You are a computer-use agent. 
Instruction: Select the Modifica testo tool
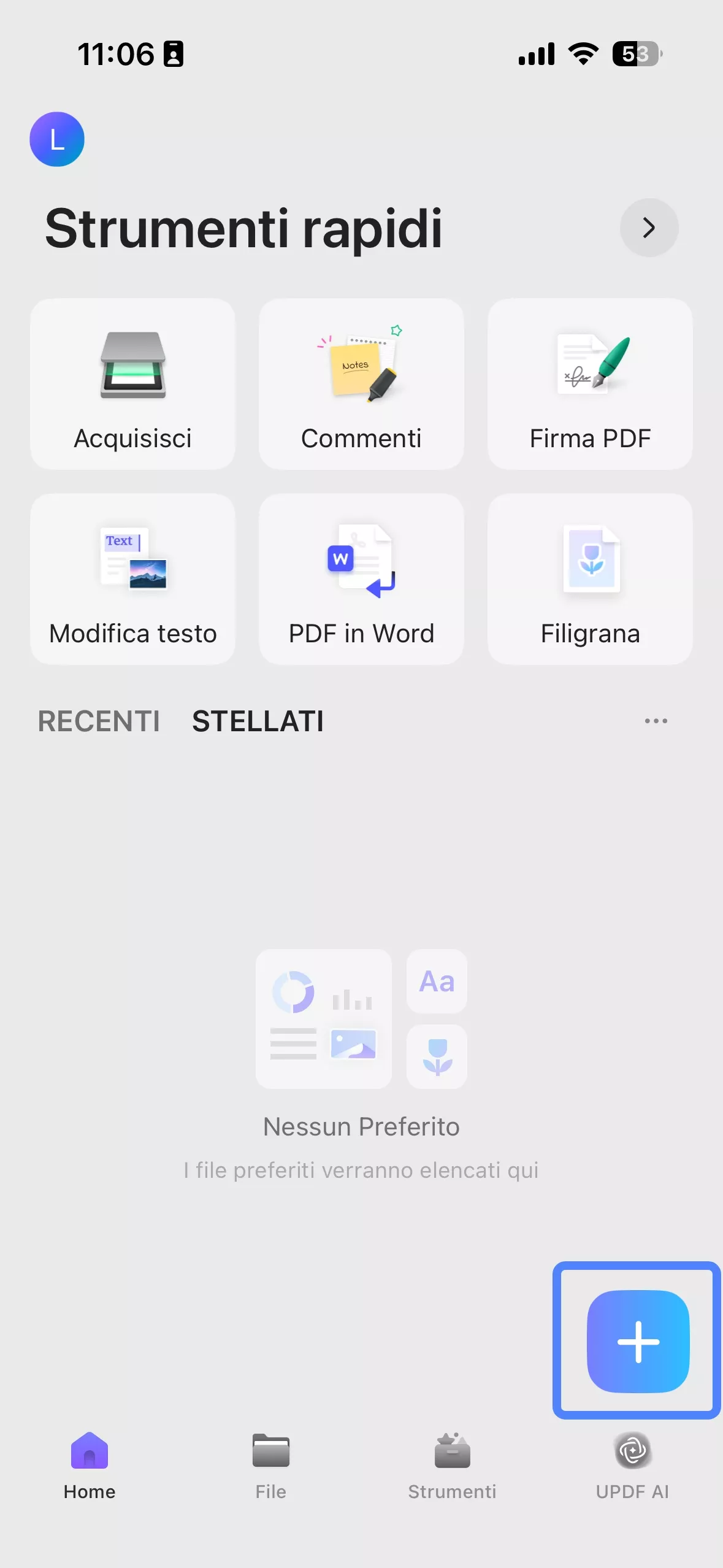[132, 580]
